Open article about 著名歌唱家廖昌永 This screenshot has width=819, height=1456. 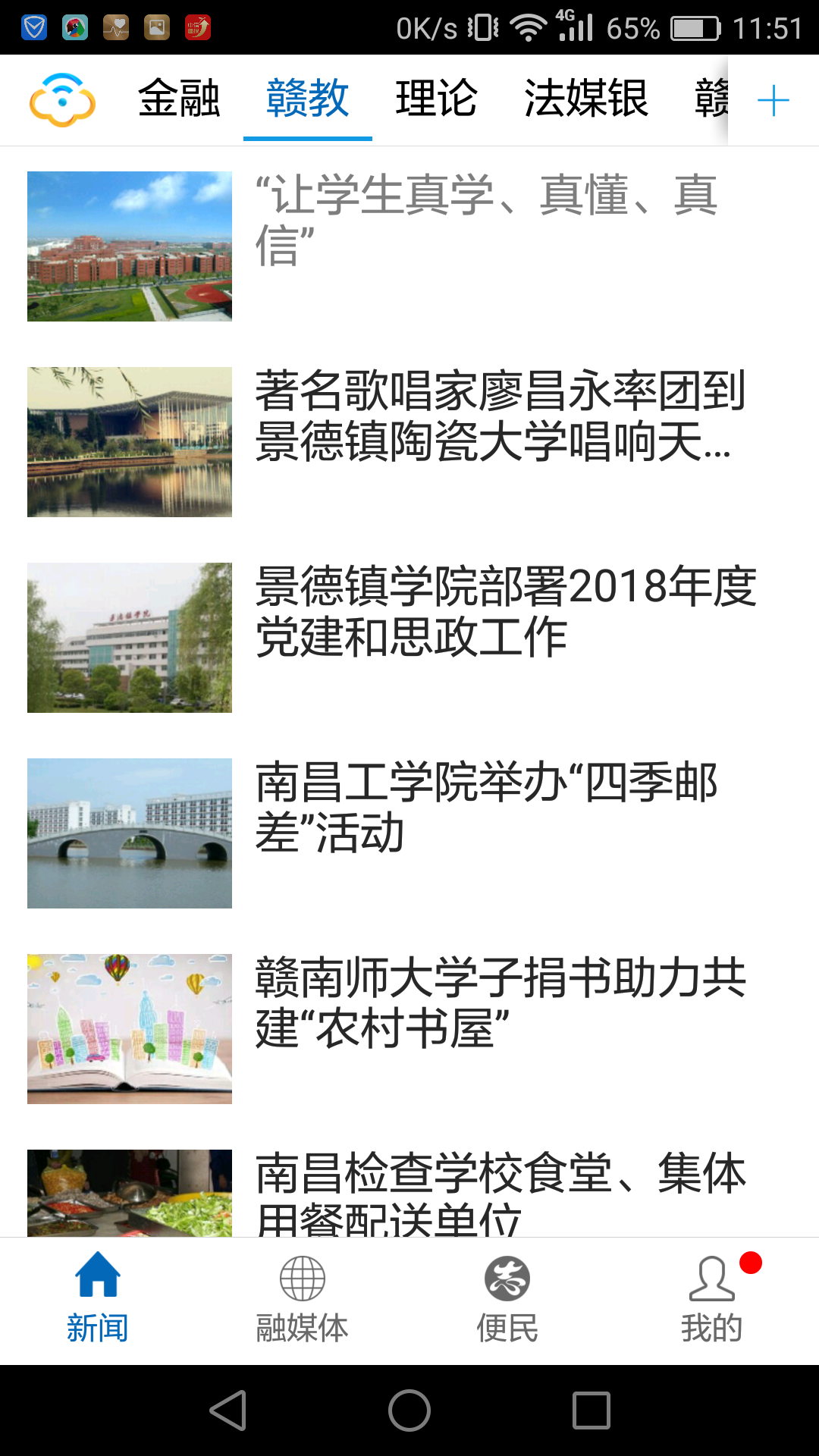click(x=409, y=442)
